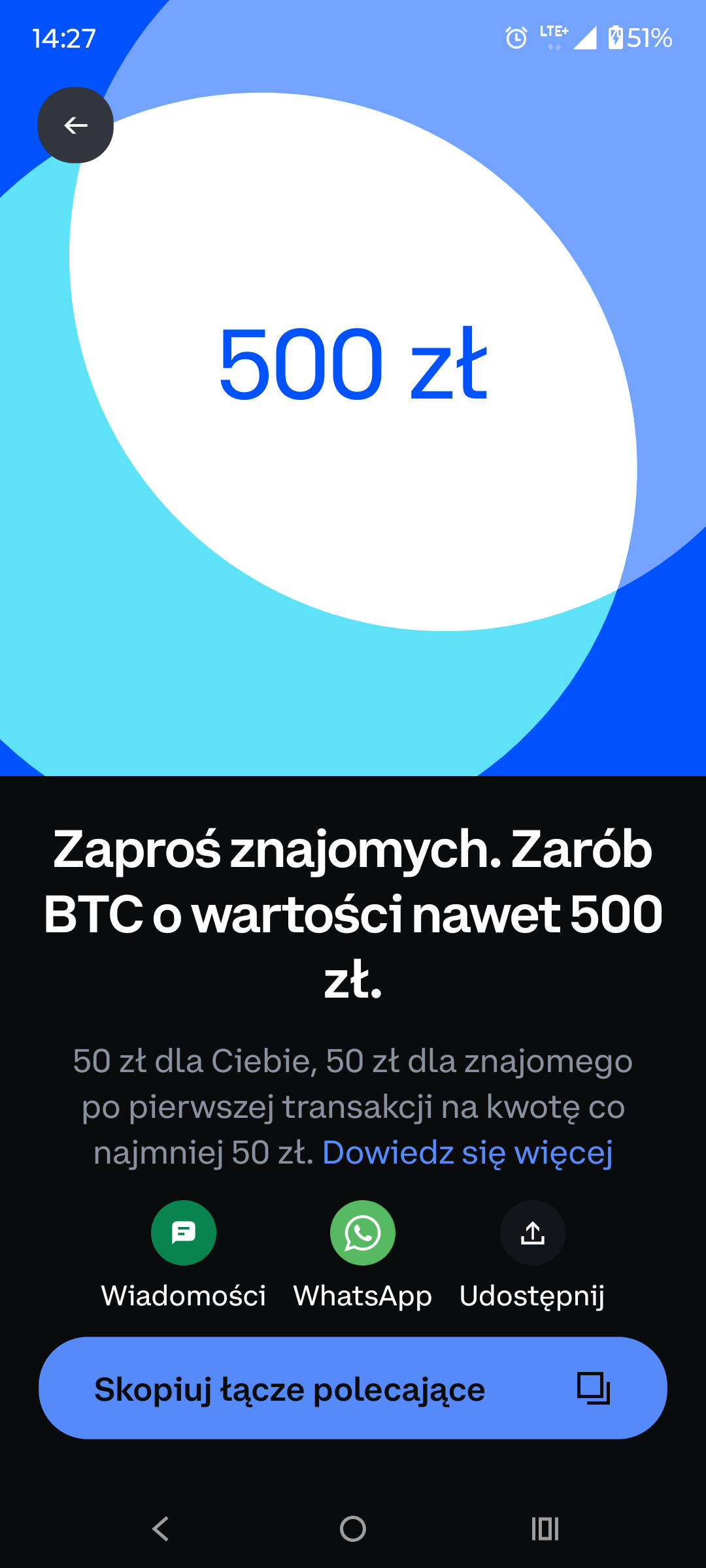Open the system recent apps view

click(x=545, y=1529)
